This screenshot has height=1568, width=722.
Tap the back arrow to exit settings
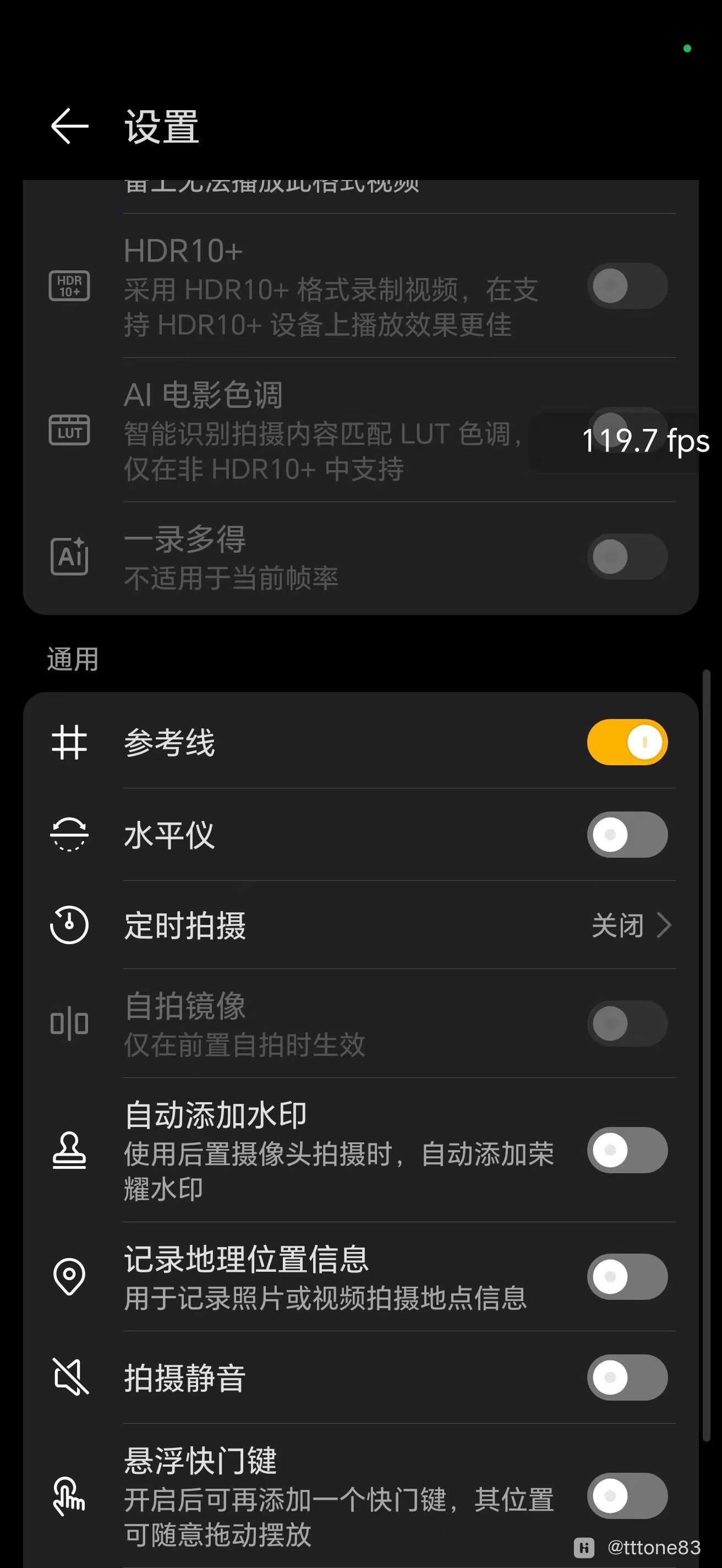click(69, 126)
